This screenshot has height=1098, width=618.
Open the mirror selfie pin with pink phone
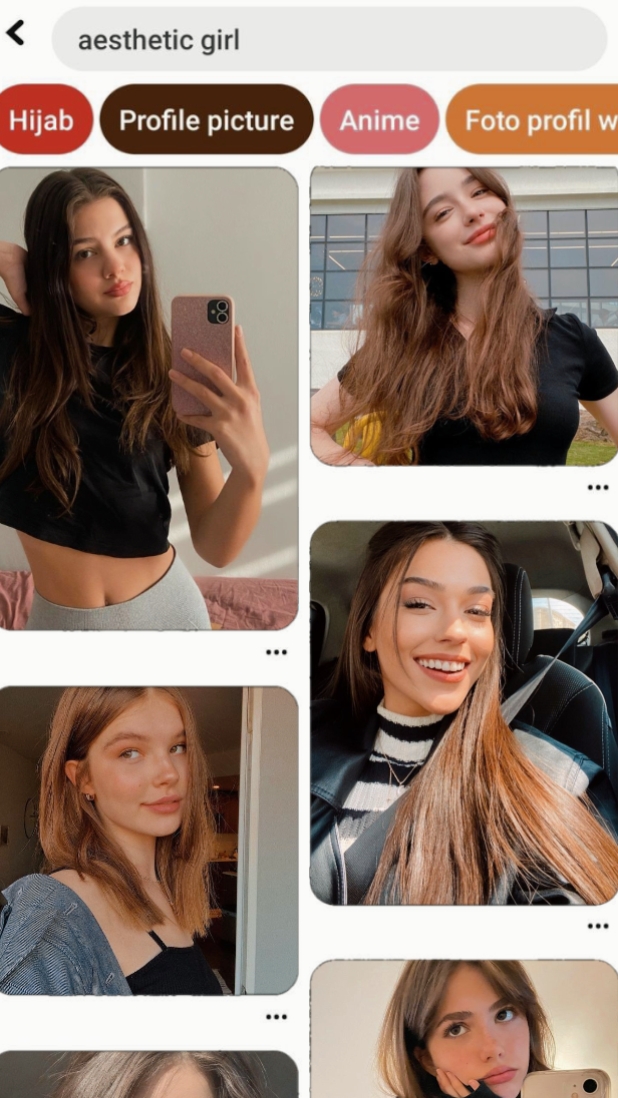148,398
